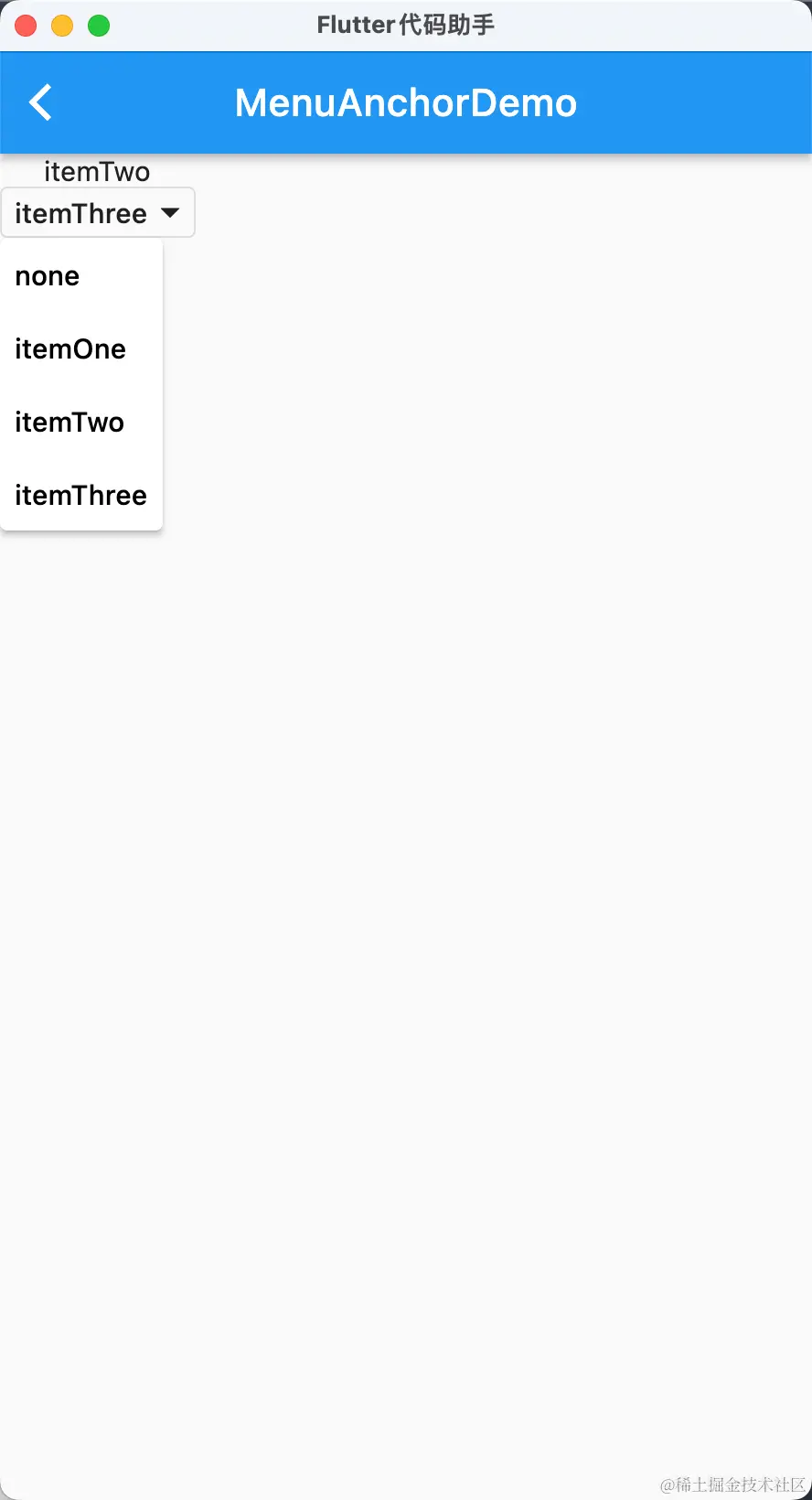Choose itemOne from the menu
Screen dimensions: 812x1500
pyautogui.click(x=71, y=349)
